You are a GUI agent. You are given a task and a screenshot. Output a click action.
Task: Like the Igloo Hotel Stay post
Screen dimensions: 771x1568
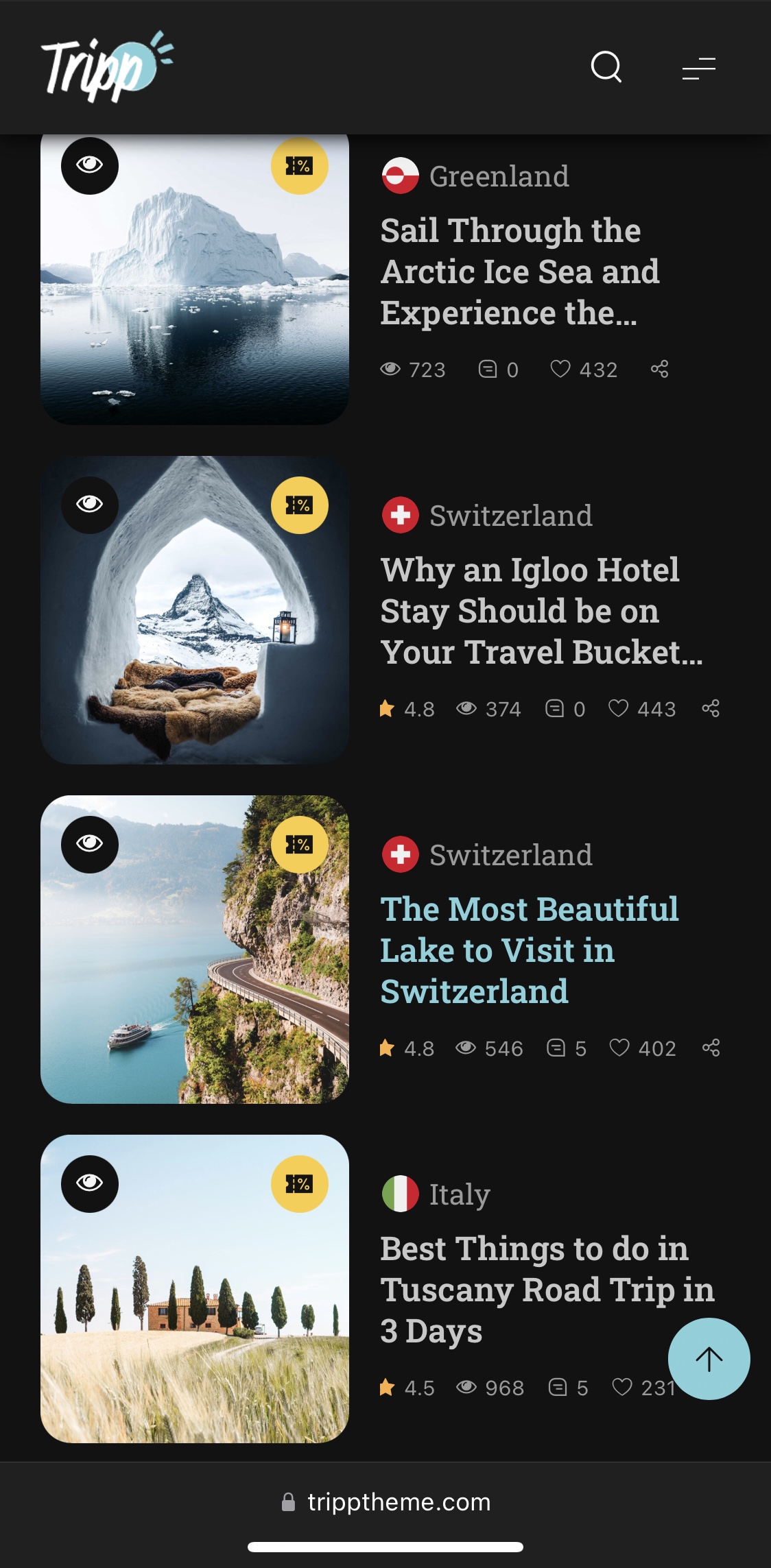pyautogui.click(x=642, y=709)
